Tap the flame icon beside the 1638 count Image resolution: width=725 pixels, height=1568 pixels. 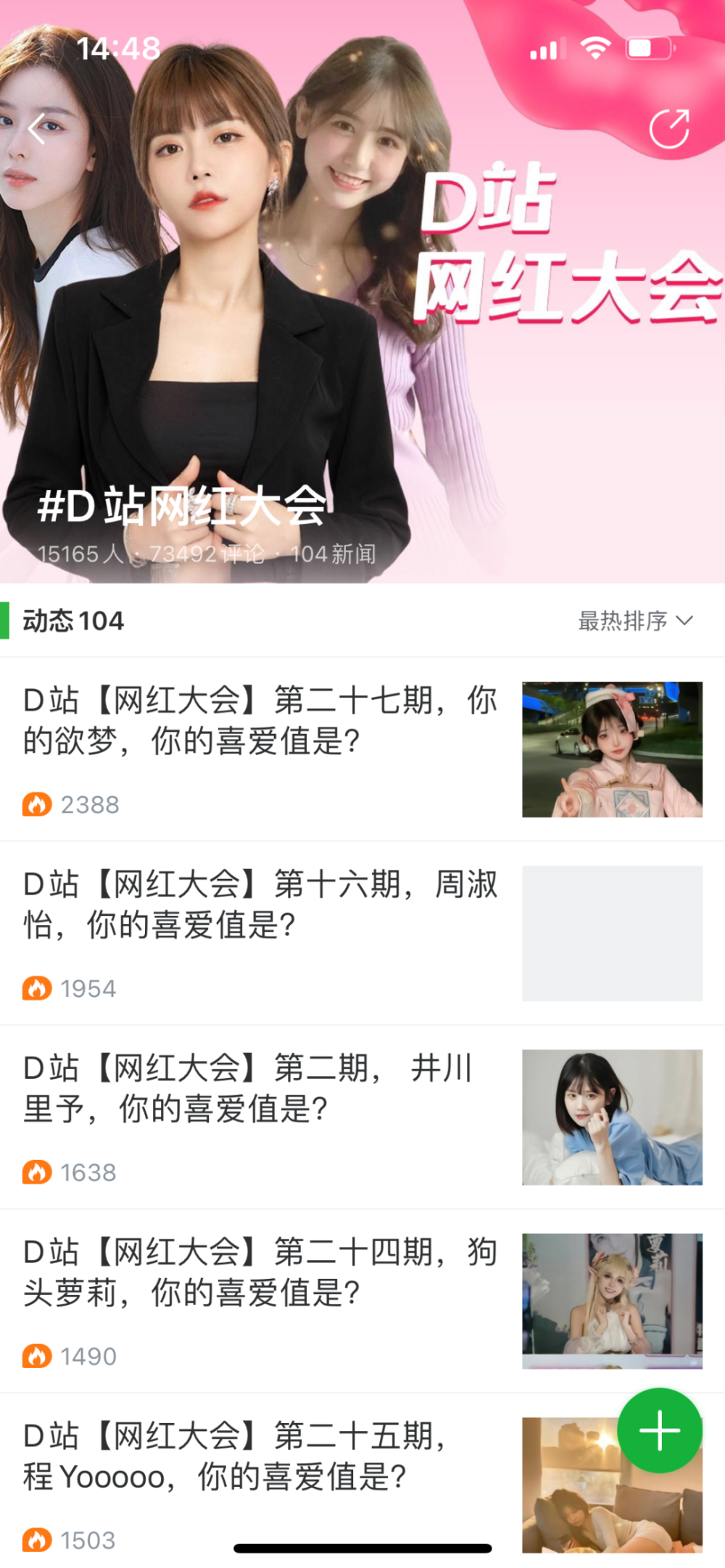tap(39, 1172)
